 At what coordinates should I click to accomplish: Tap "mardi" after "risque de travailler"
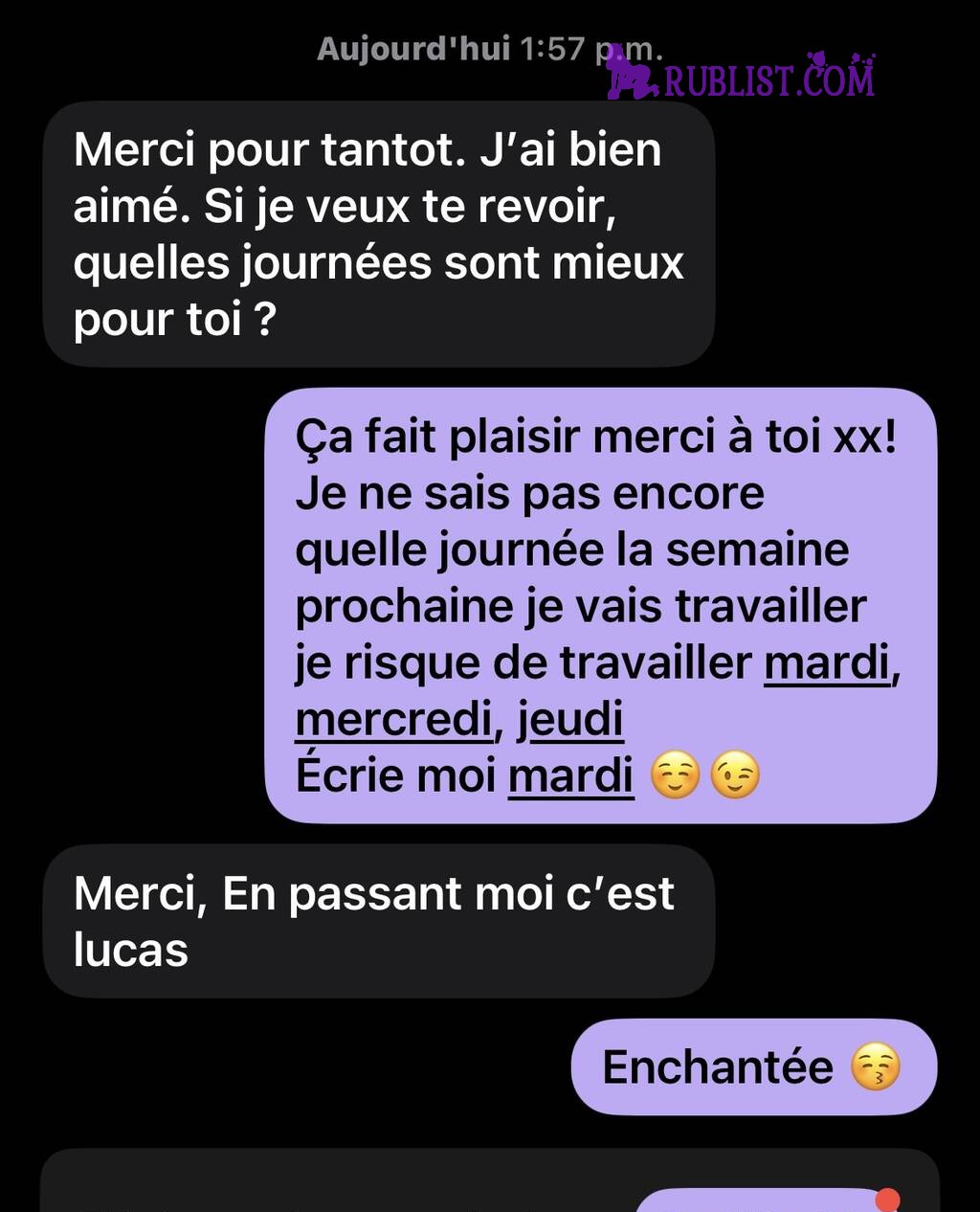coord(827,663)
